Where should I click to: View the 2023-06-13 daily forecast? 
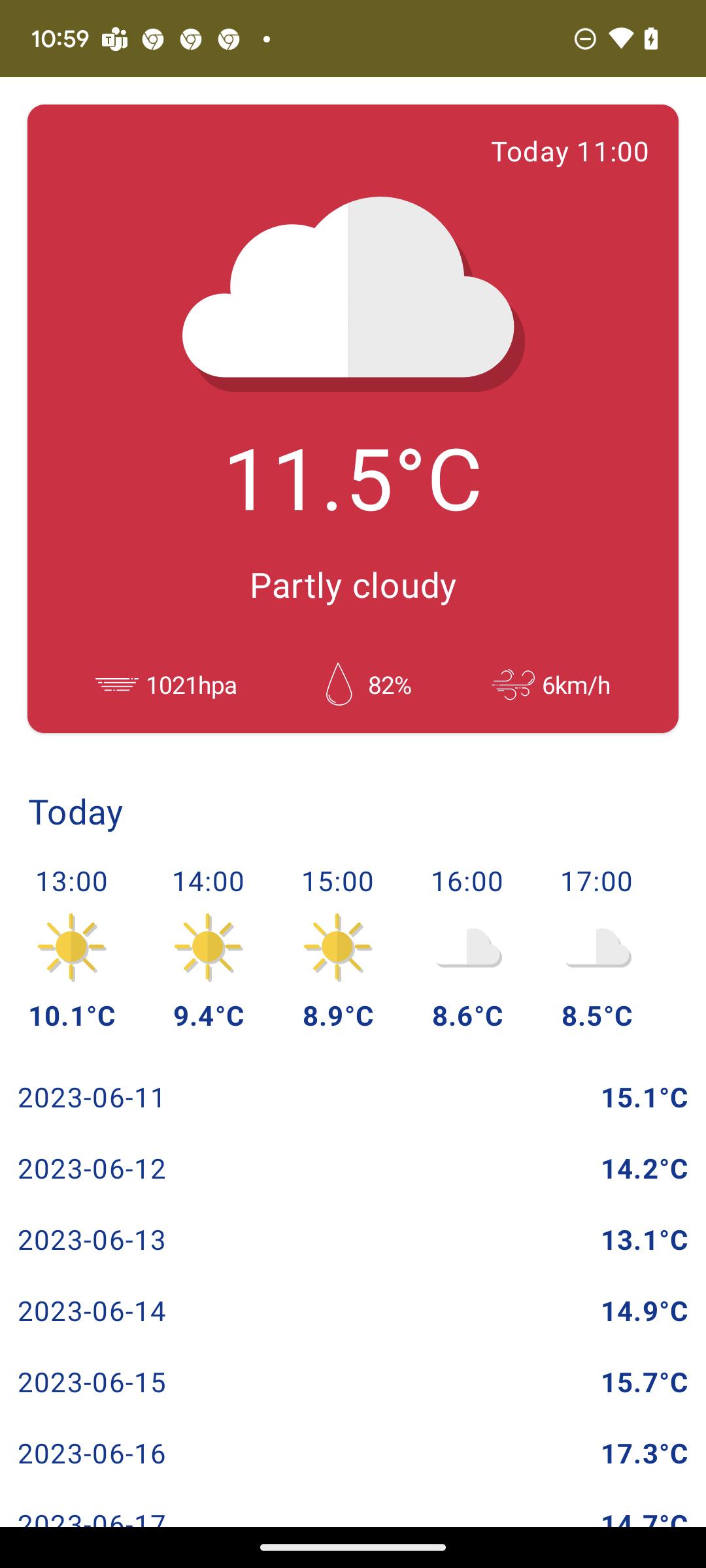click(x=353, y=1240)
